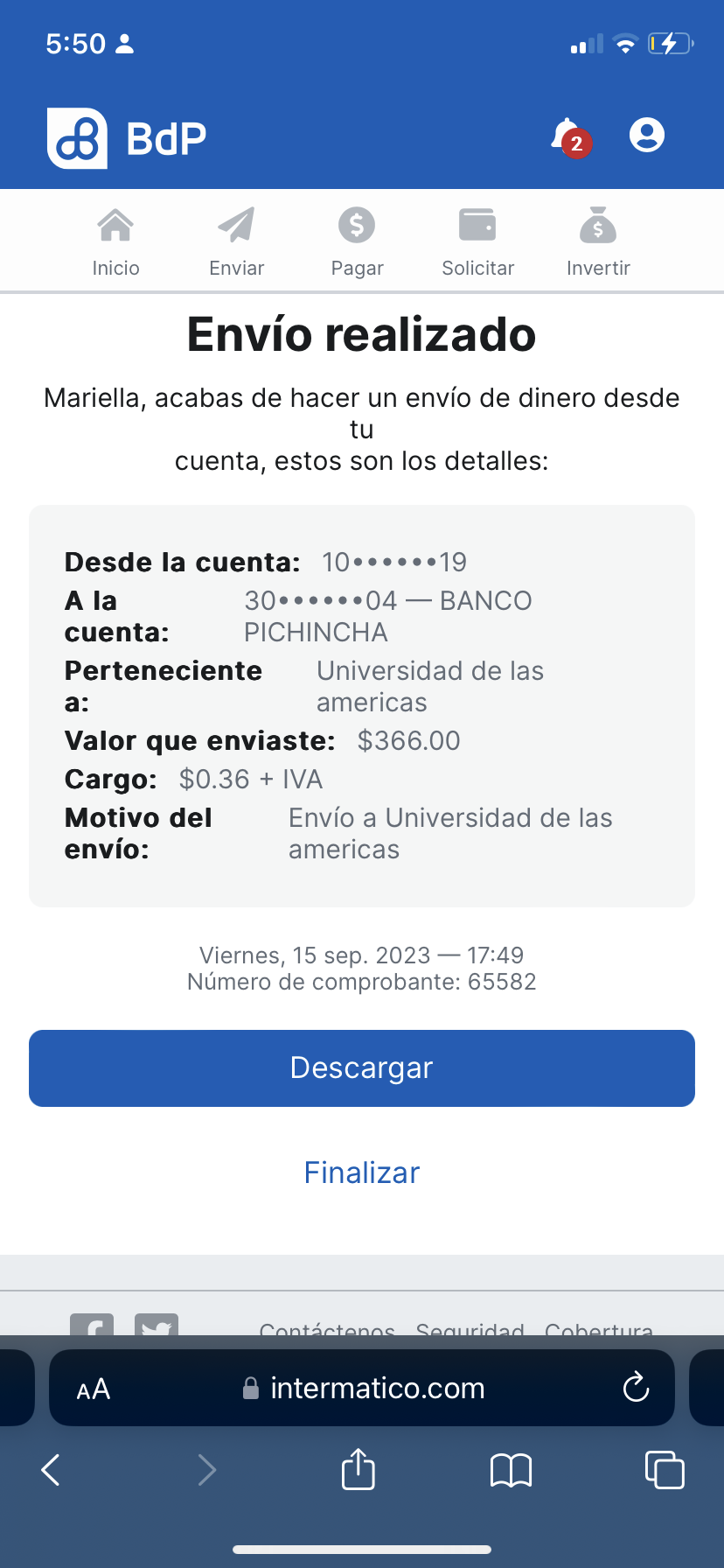Select the Solicitar section
The width and height of the screenshot is (724, 1568).
(x=477, y=242)
